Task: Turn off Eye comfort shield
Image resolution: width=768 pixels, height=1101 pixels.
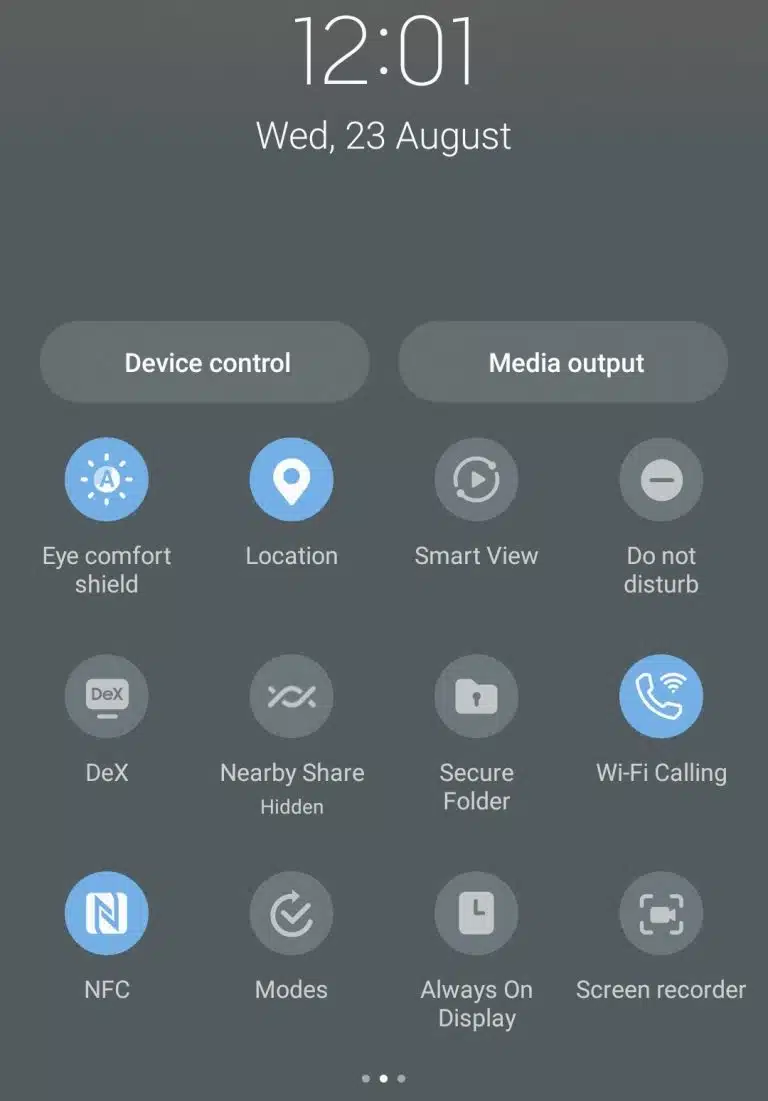Action: click(x=107, y=480)
